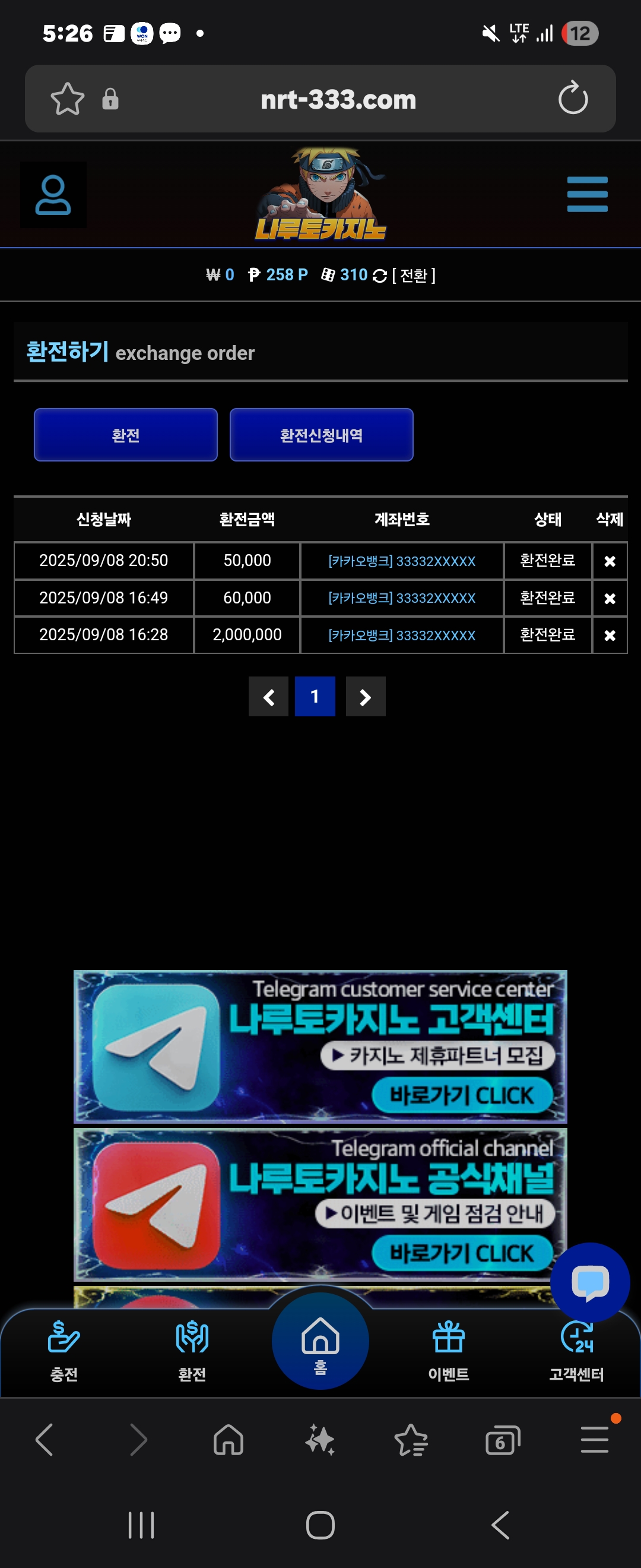Image resolution: width=641 pixels, height=1568 pixels.
Task: Delete the 2025/09/08 20:50 exchange record
Action: click(x=610, y=561)
